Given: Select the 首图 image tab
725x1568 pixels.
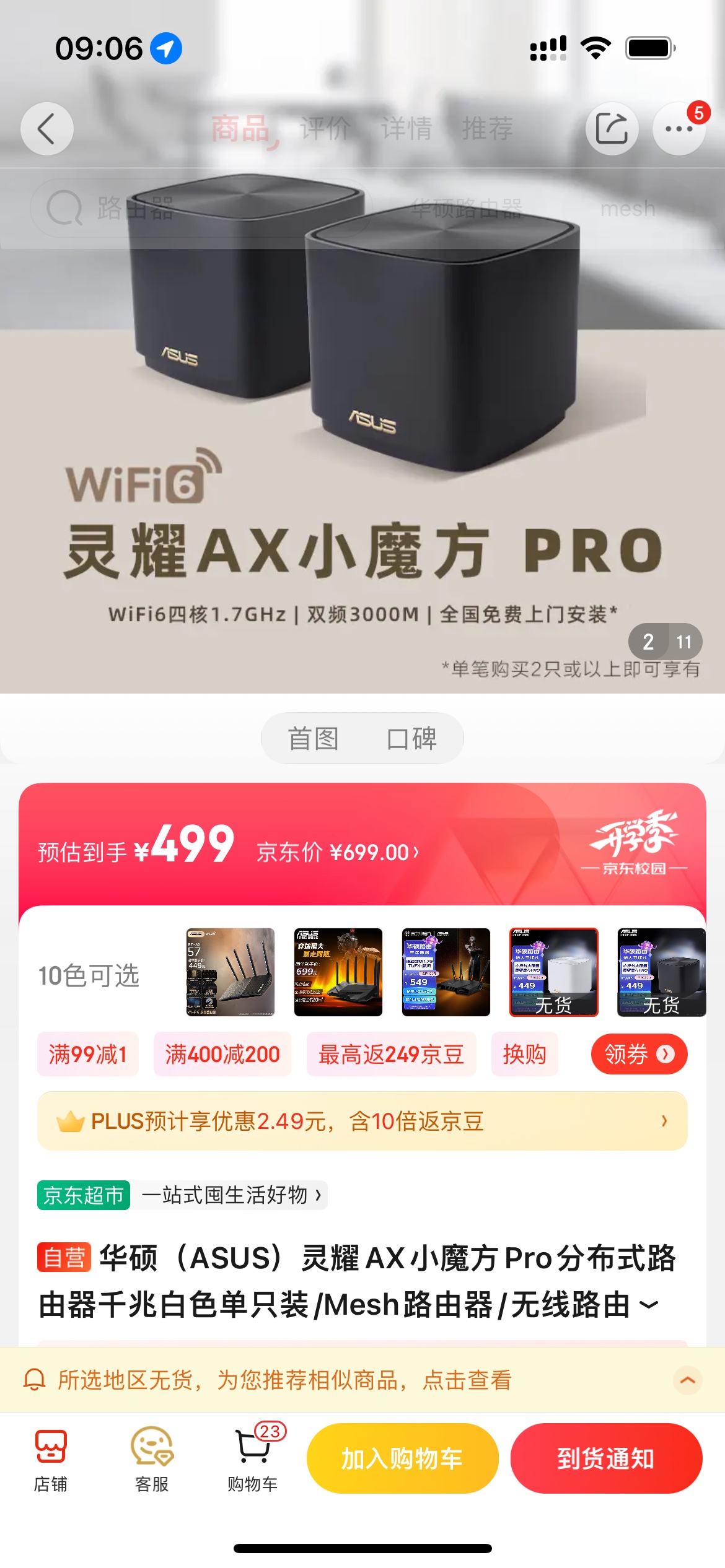Looking at the screenshot, I should click(313, 738).
